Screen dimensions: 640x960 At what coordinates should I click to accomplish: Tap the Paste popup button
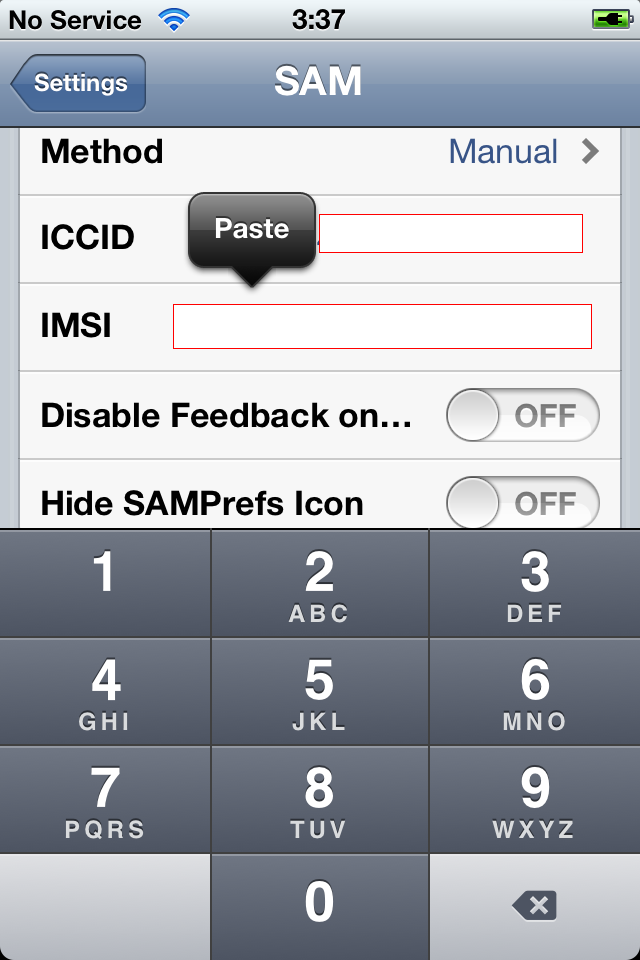(x=252, y=230)
